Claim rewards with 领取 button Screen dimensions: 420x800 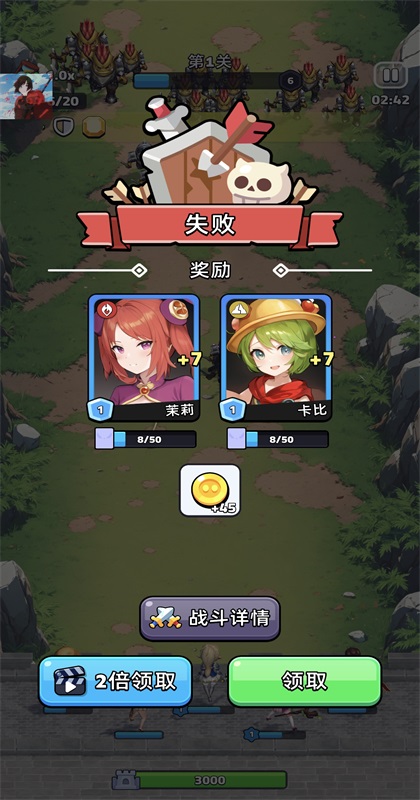pyautogui.click(x=304, y=681)
